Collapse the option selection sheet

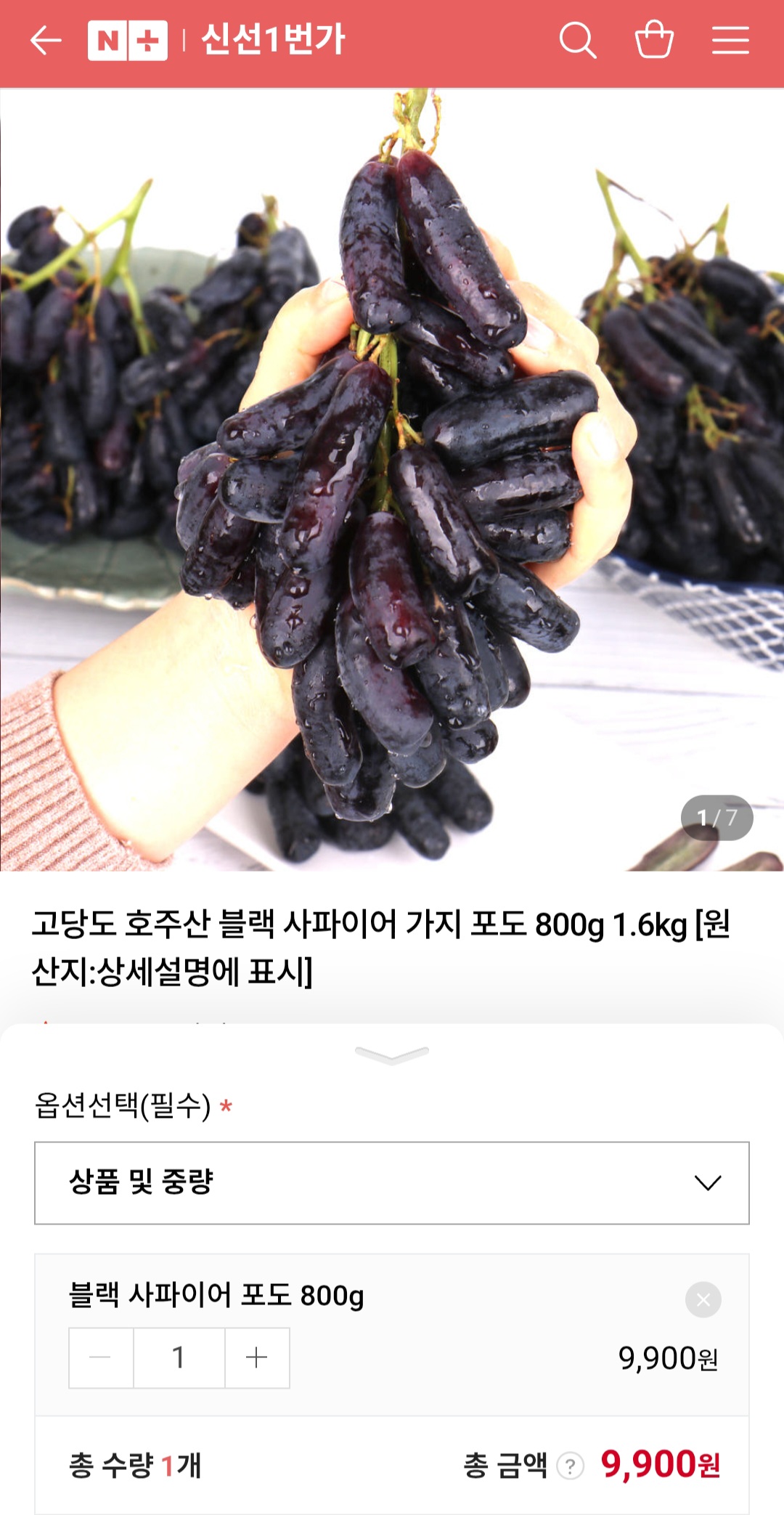[392, 1055]
